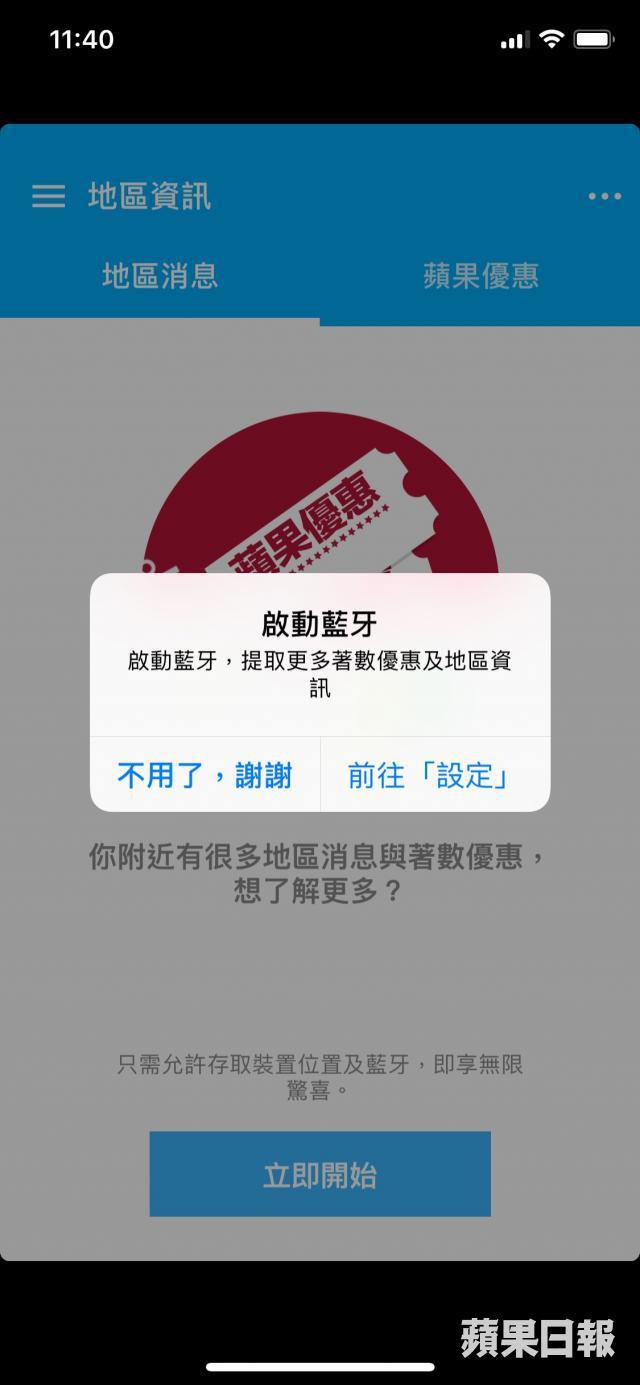Image resolution: width=640 pixels, height=1385 pixels.
Task: Dismiss dialog with 不用了，謝謝
Action: tap(205, 775)
